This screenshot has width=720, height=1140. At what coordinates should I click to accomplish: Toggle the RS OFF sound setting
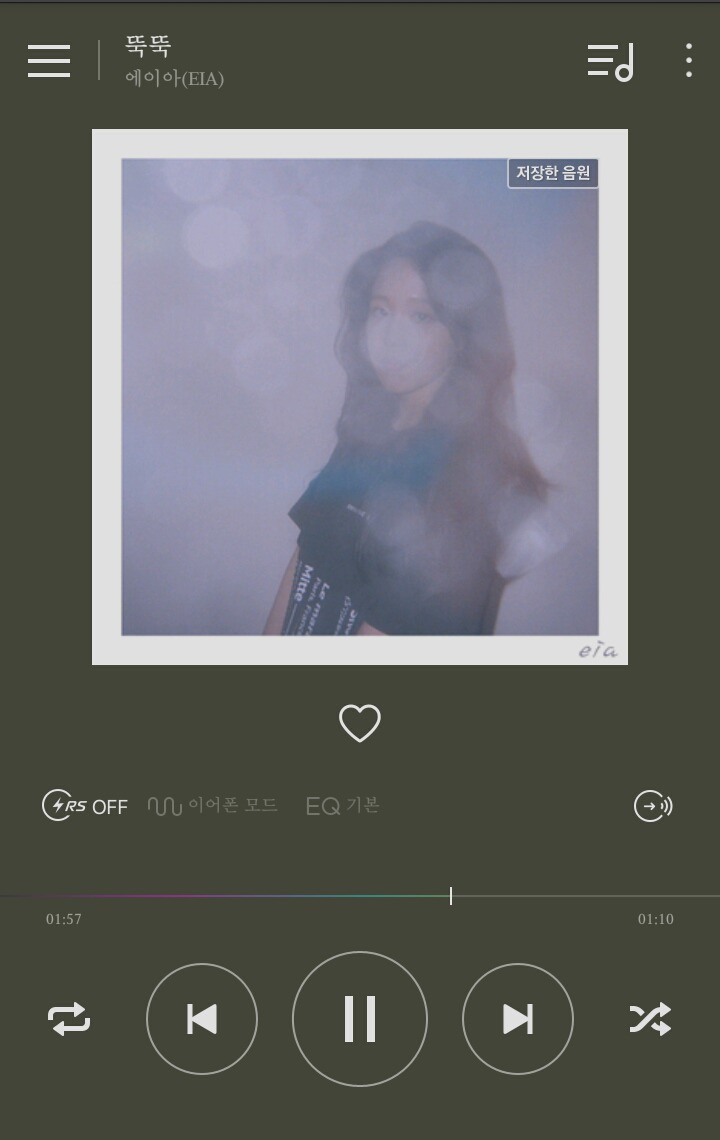pos(85,806)
